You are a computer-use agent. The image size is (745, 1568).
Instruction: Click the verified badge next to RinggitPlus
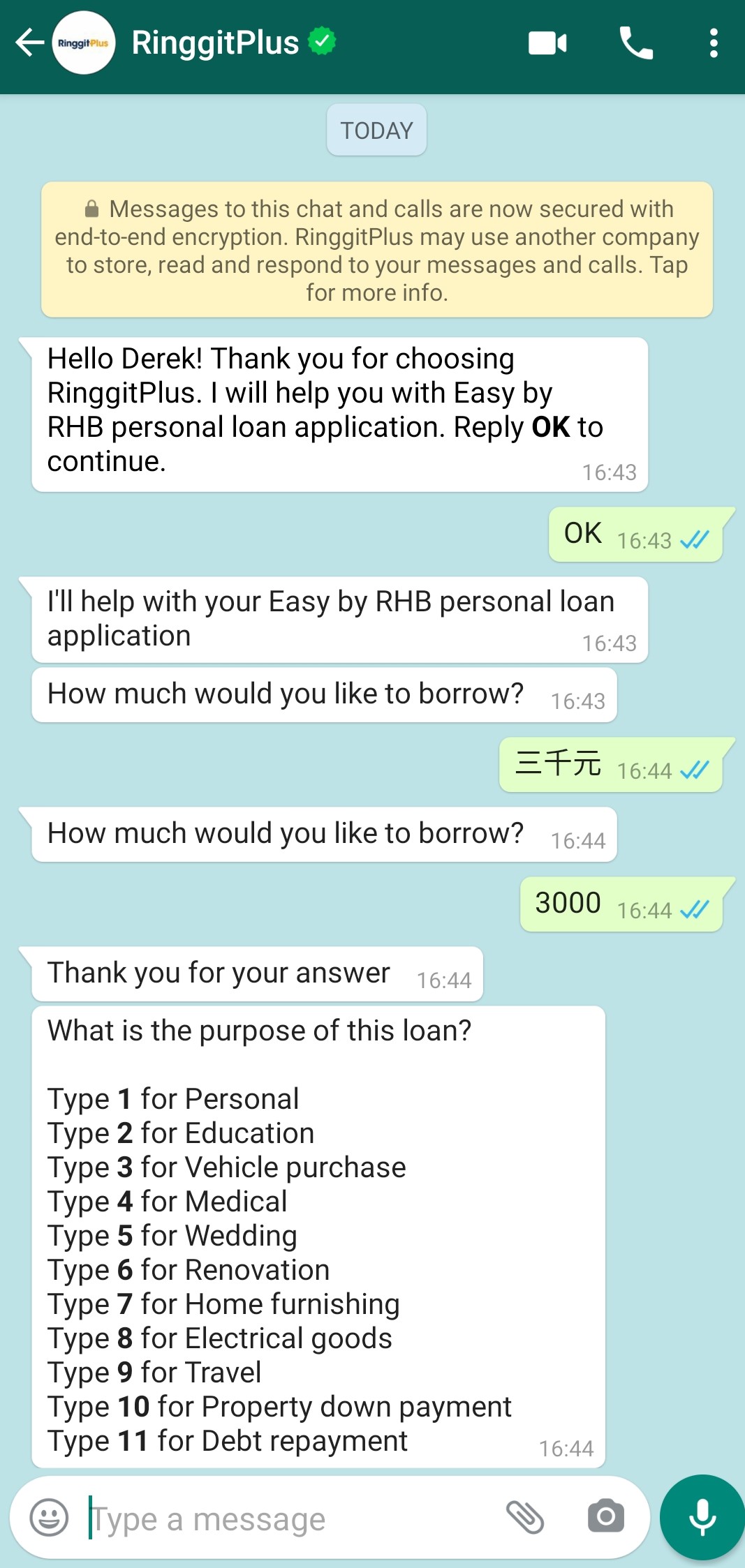(x=322, y=42)
